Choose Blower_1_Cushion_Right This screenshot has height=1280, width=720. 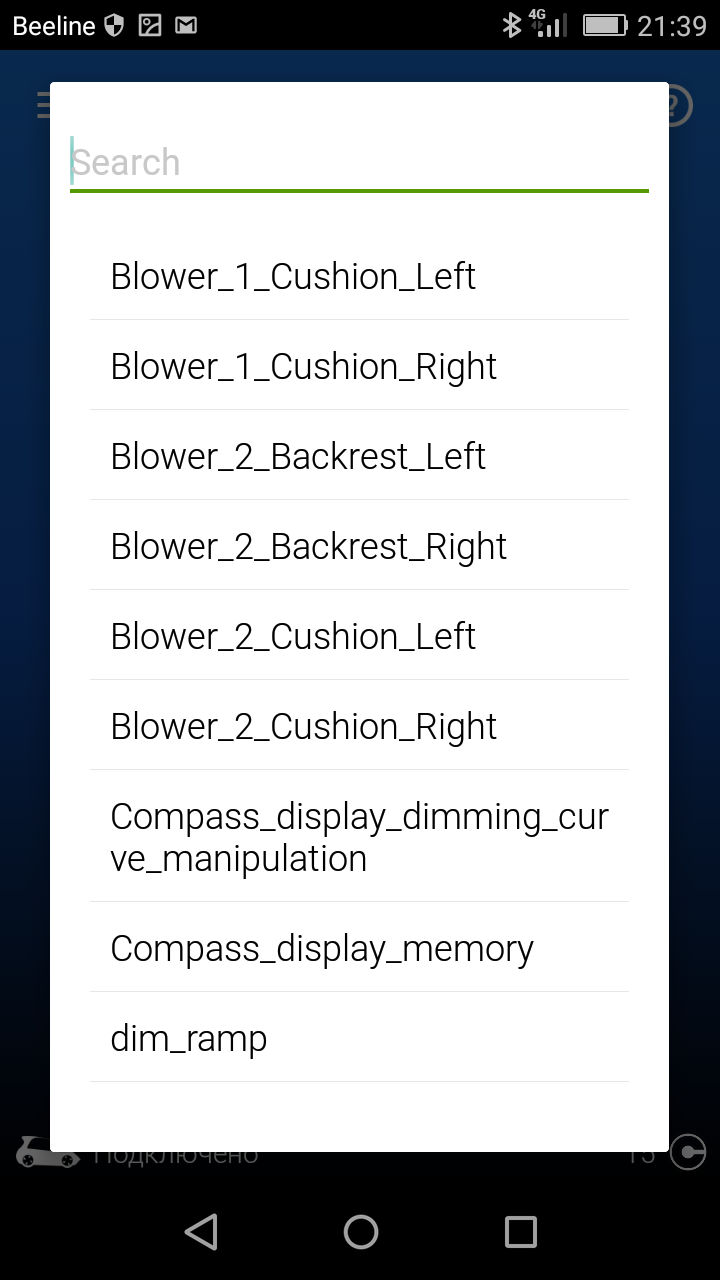(358, 366)
